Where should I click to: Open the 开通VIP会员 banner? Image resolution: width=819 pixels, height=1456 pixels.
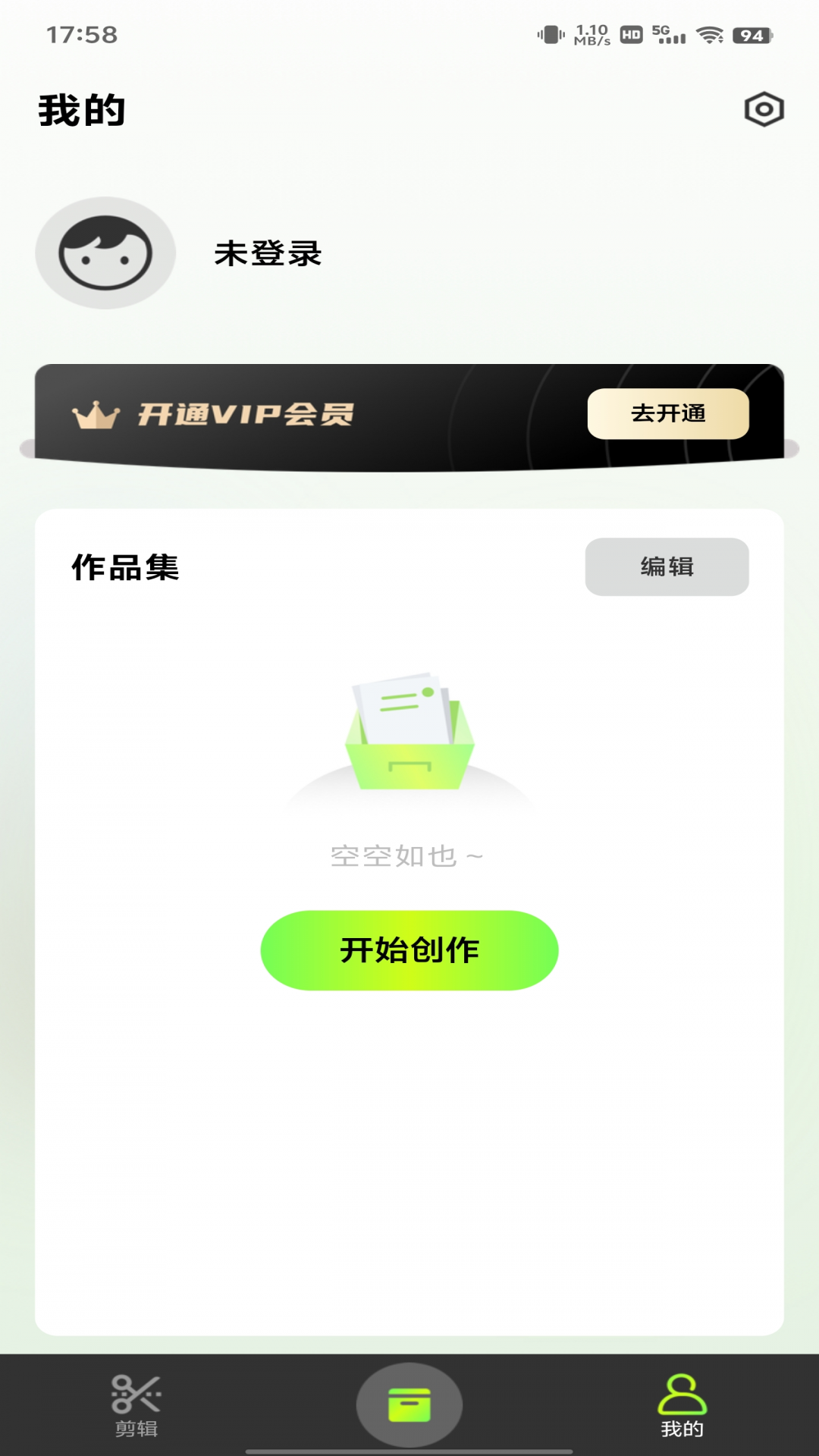246,413
